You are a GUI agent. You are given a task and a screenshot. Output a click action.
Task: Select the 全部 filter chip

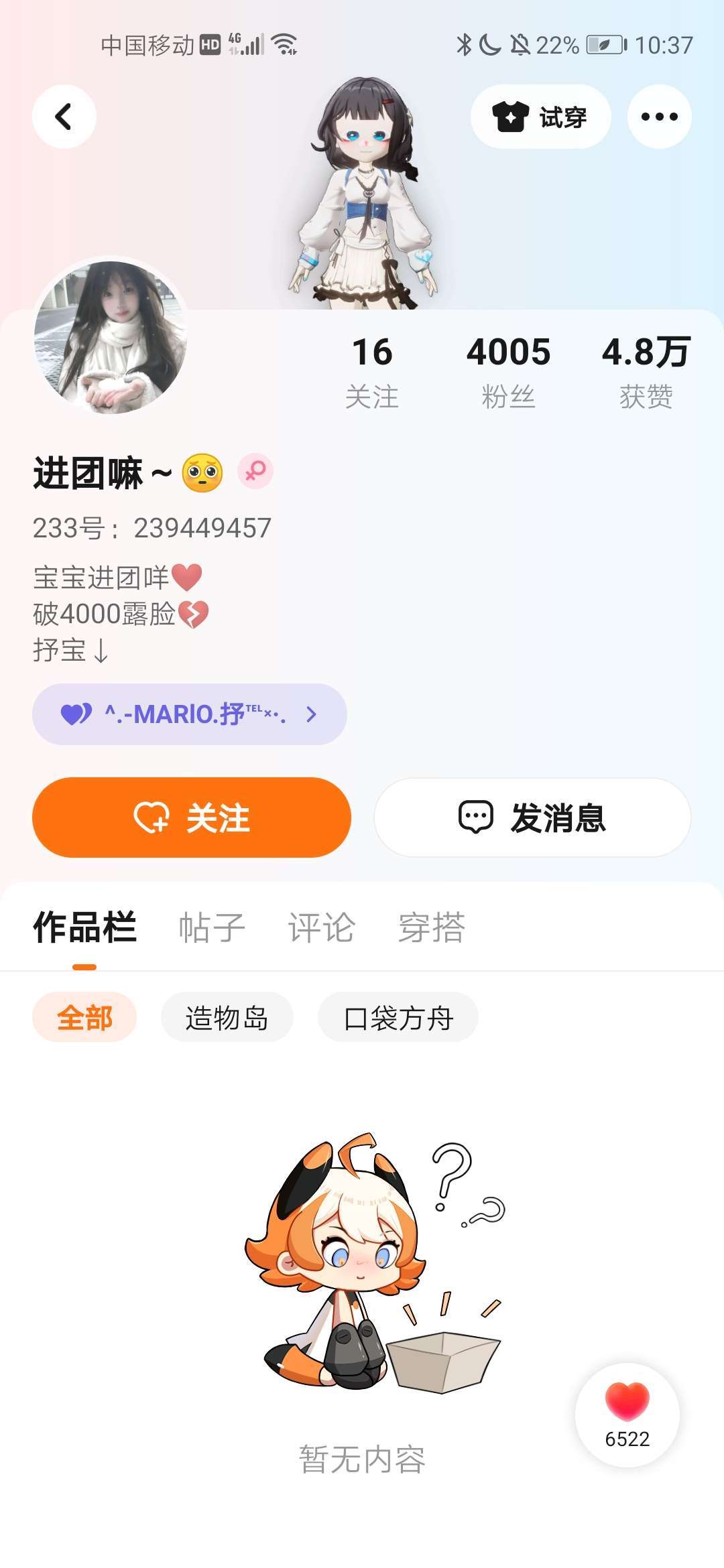coord(84,1017)
